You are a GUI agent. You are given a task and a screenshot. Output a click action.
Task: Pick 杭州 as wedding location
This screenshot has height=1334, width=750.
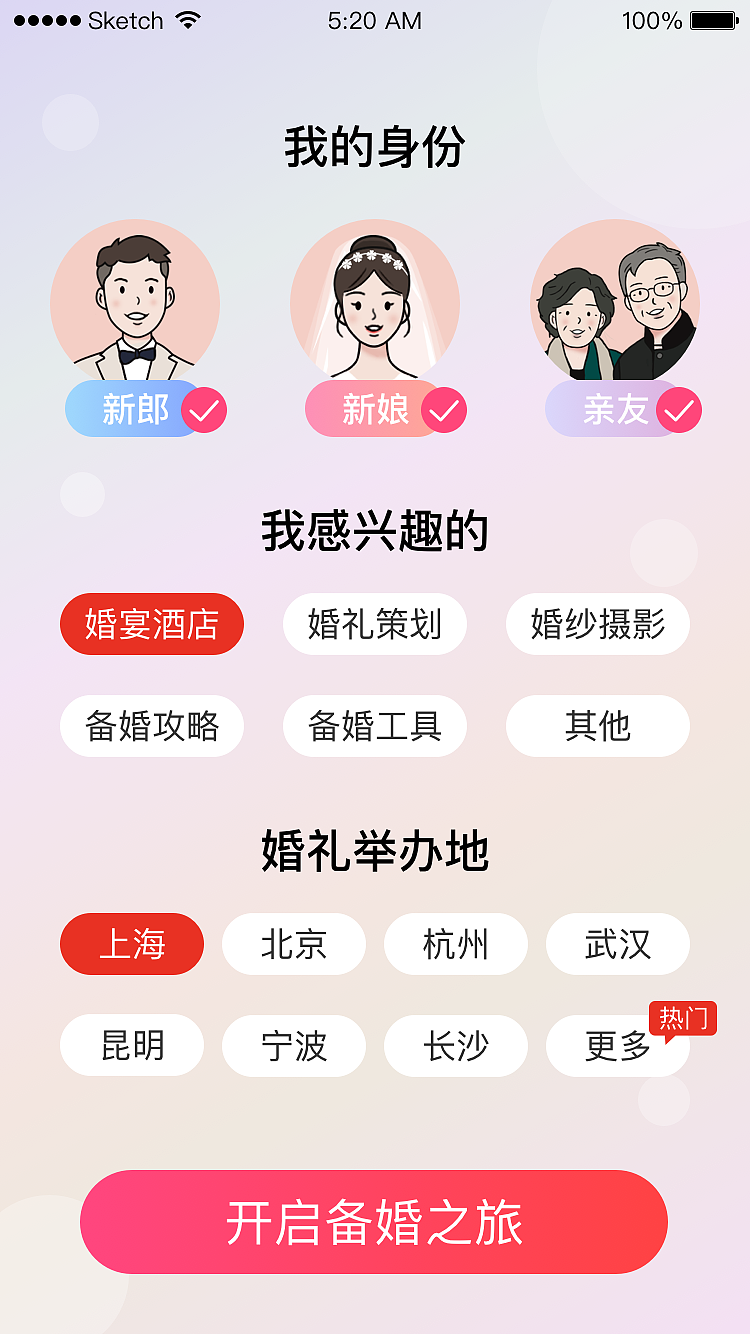pyautogui.click(x=455, y=944)
